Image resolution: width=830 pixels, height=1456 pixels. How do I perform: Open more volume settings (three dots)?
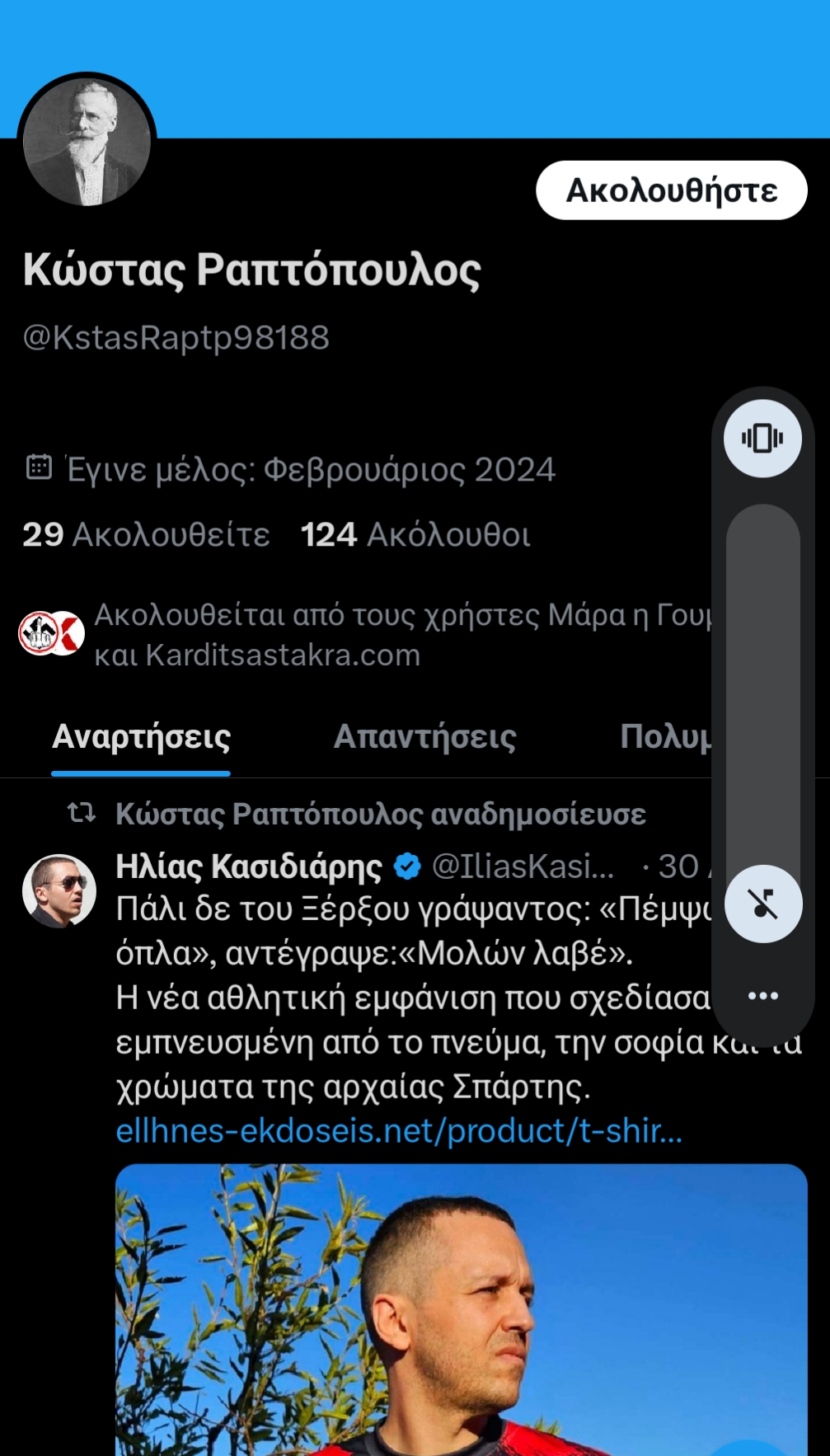click(x=762, y=996)
